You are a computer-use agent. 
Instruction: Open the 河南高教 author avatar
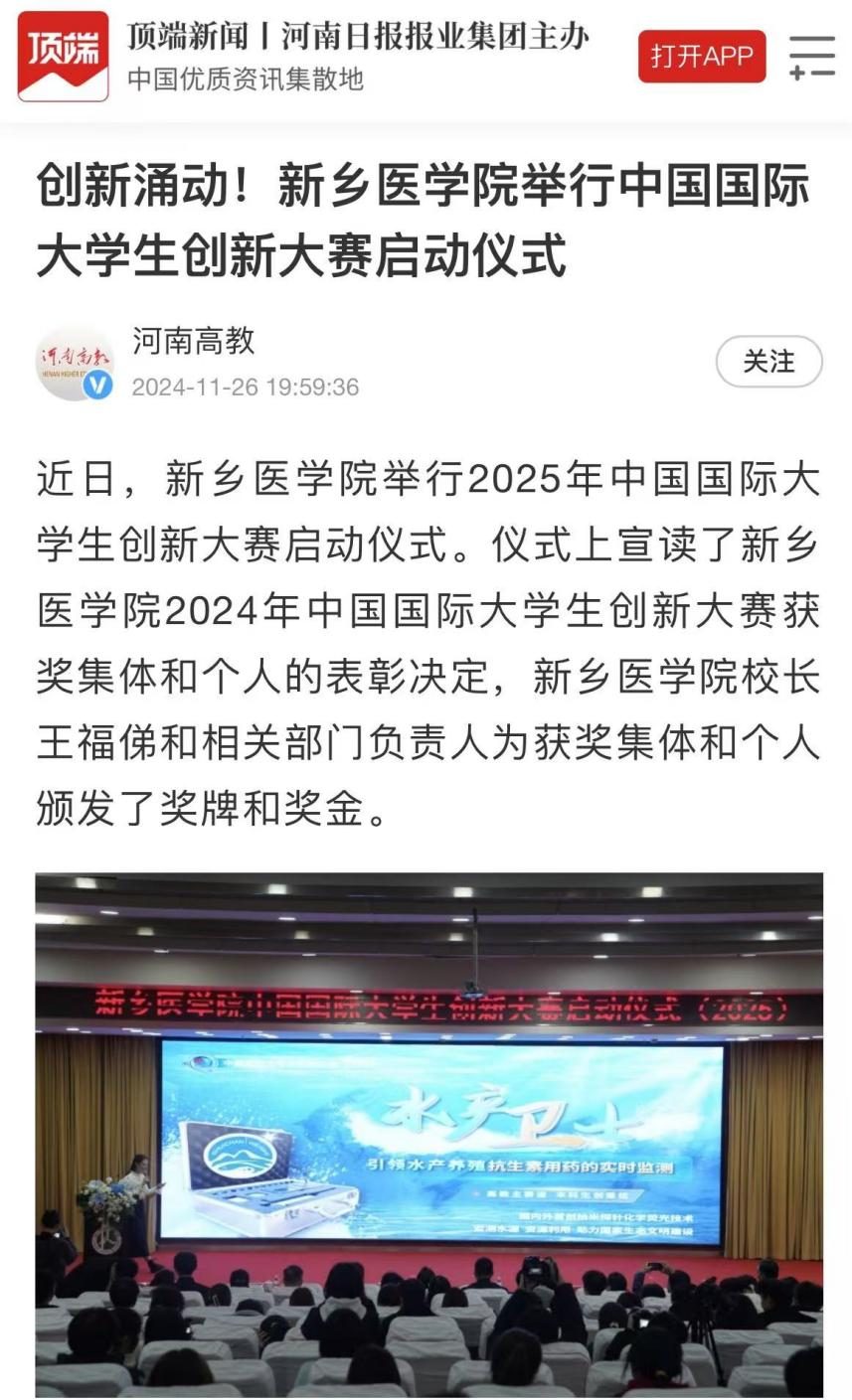pos(75,363)
